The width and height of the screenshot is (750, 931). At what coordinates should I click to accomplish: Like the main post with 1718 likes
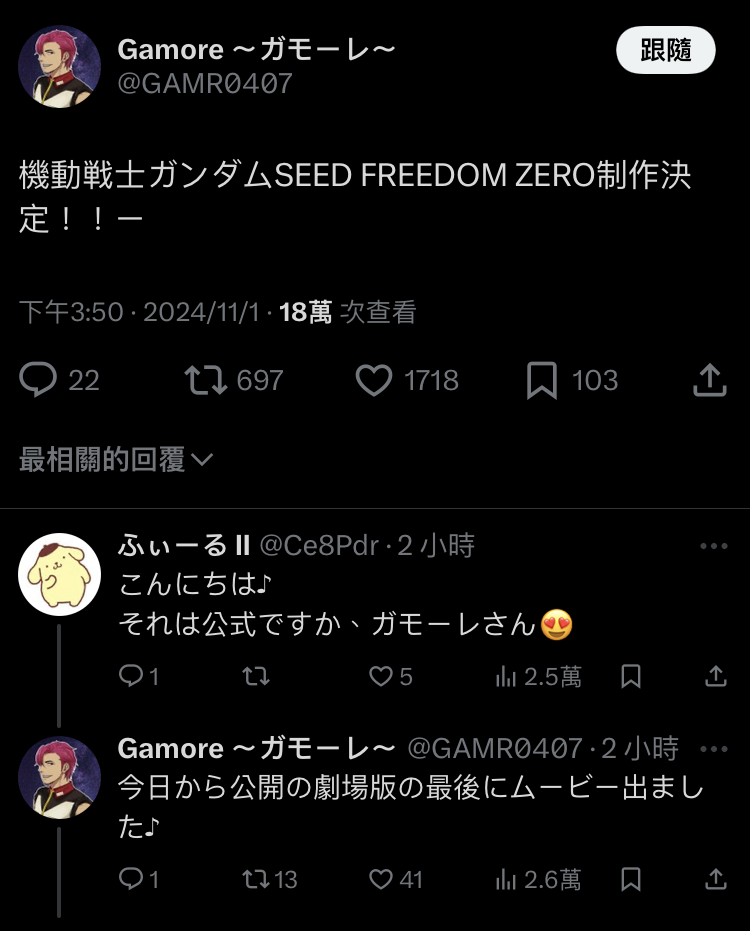[374, 380]
